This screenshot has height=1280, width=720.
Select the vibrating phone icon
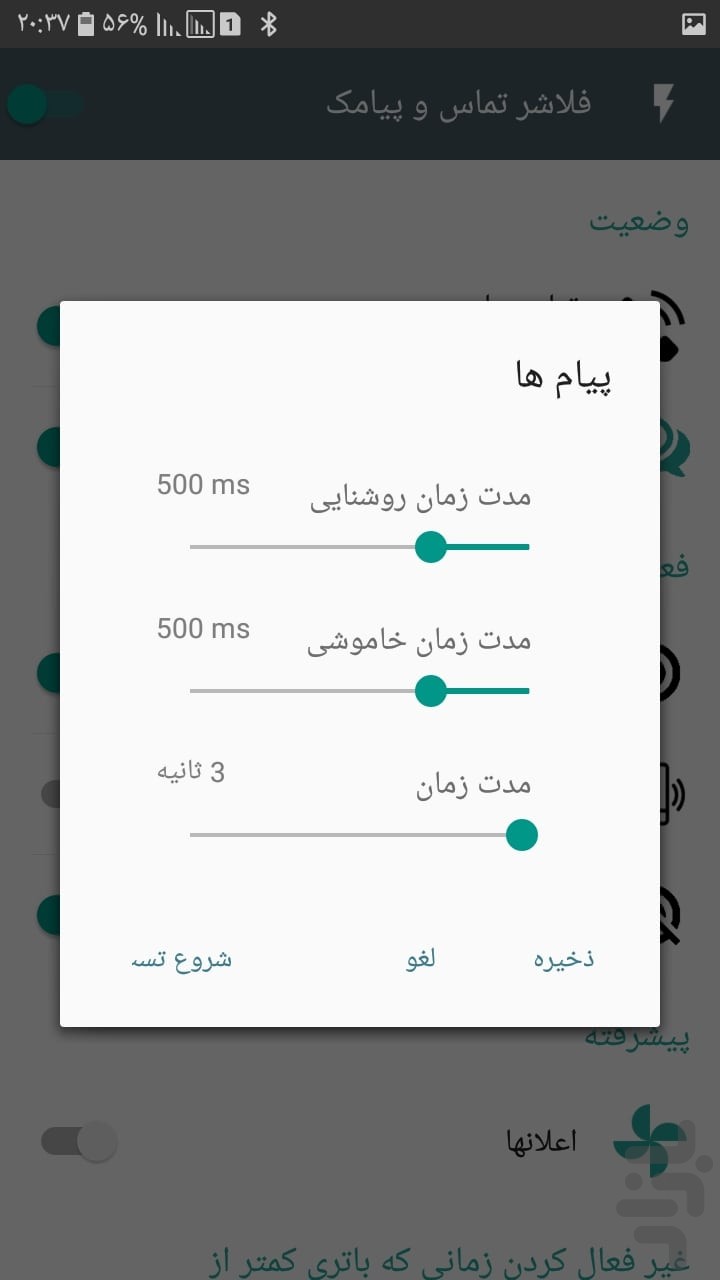(x=668, y=793)
